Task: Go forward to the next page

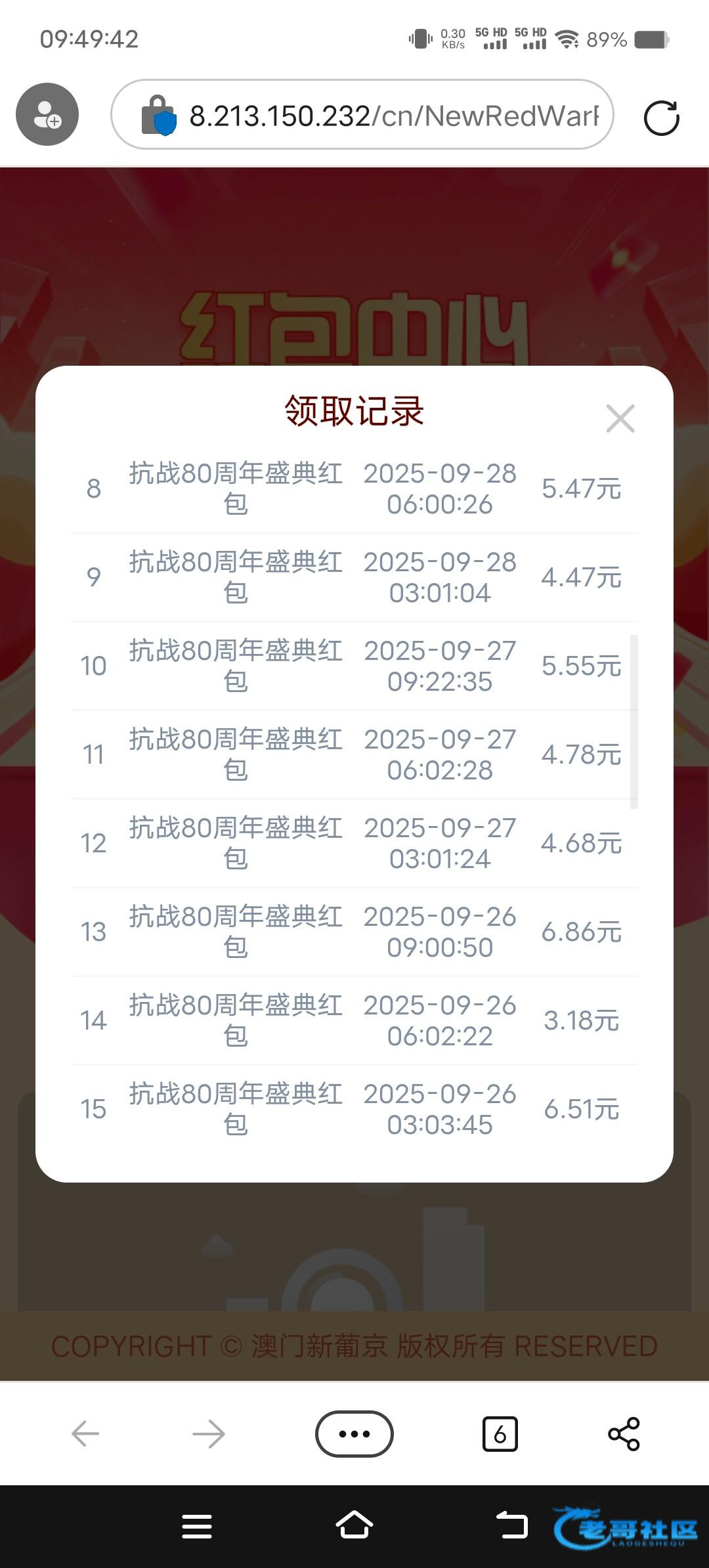Action: [209, 1433]
